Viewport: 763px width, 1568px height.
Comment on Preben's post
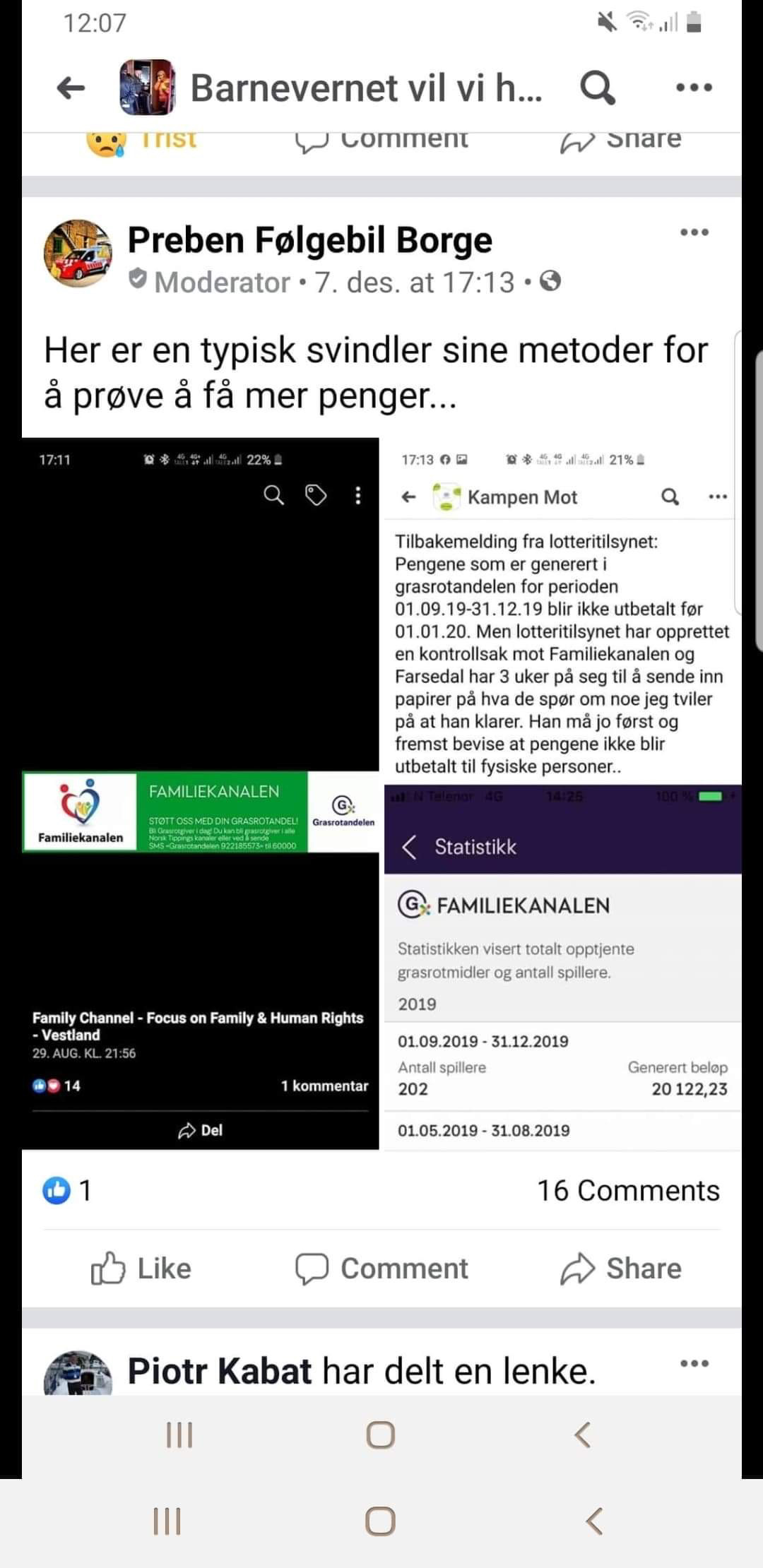coord(381,1269)
